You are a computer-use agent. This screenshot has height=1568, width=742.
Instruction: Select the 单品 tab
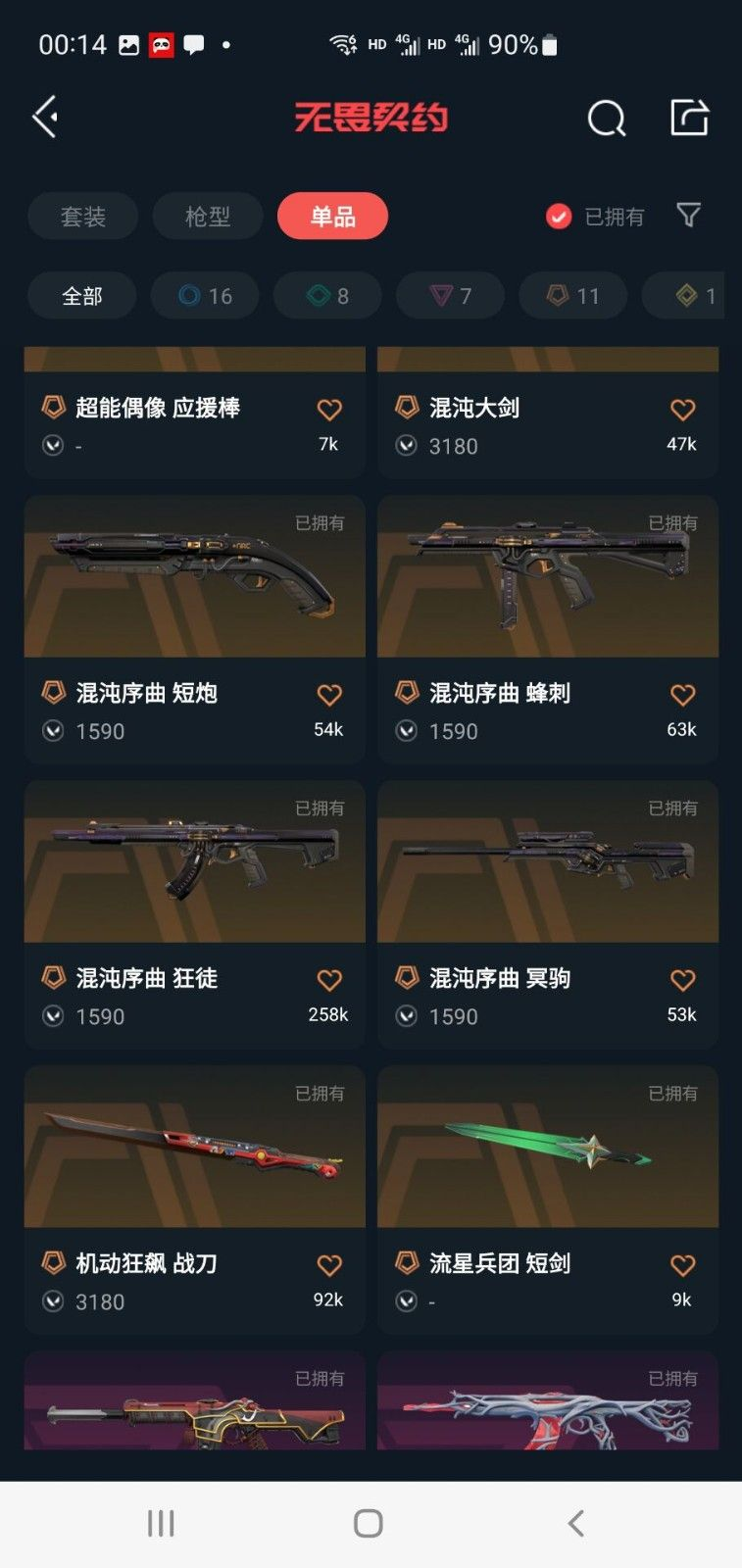pos(332,217)
